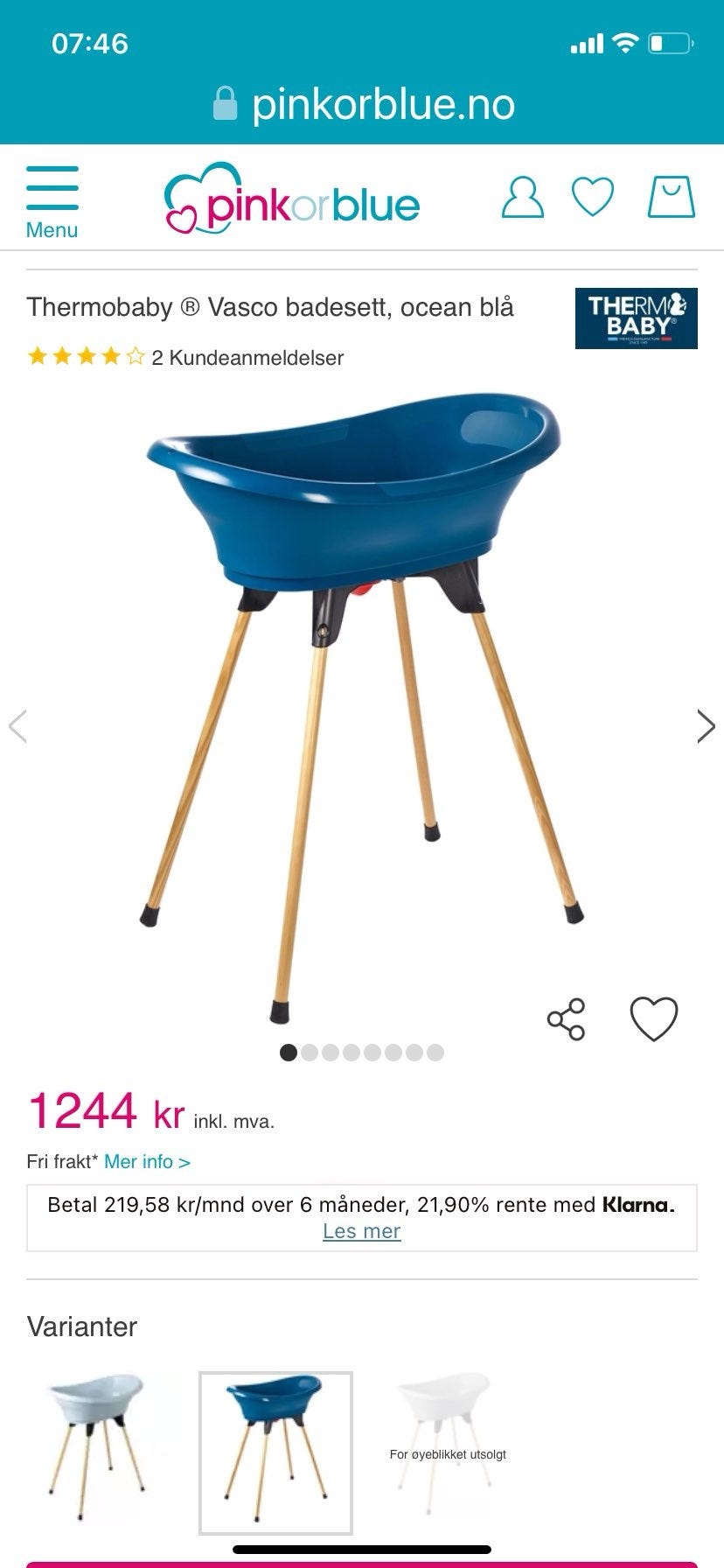Select the sold-out white variant
This screenshot has width=724, height=1568.
[x=447, y=1445]
